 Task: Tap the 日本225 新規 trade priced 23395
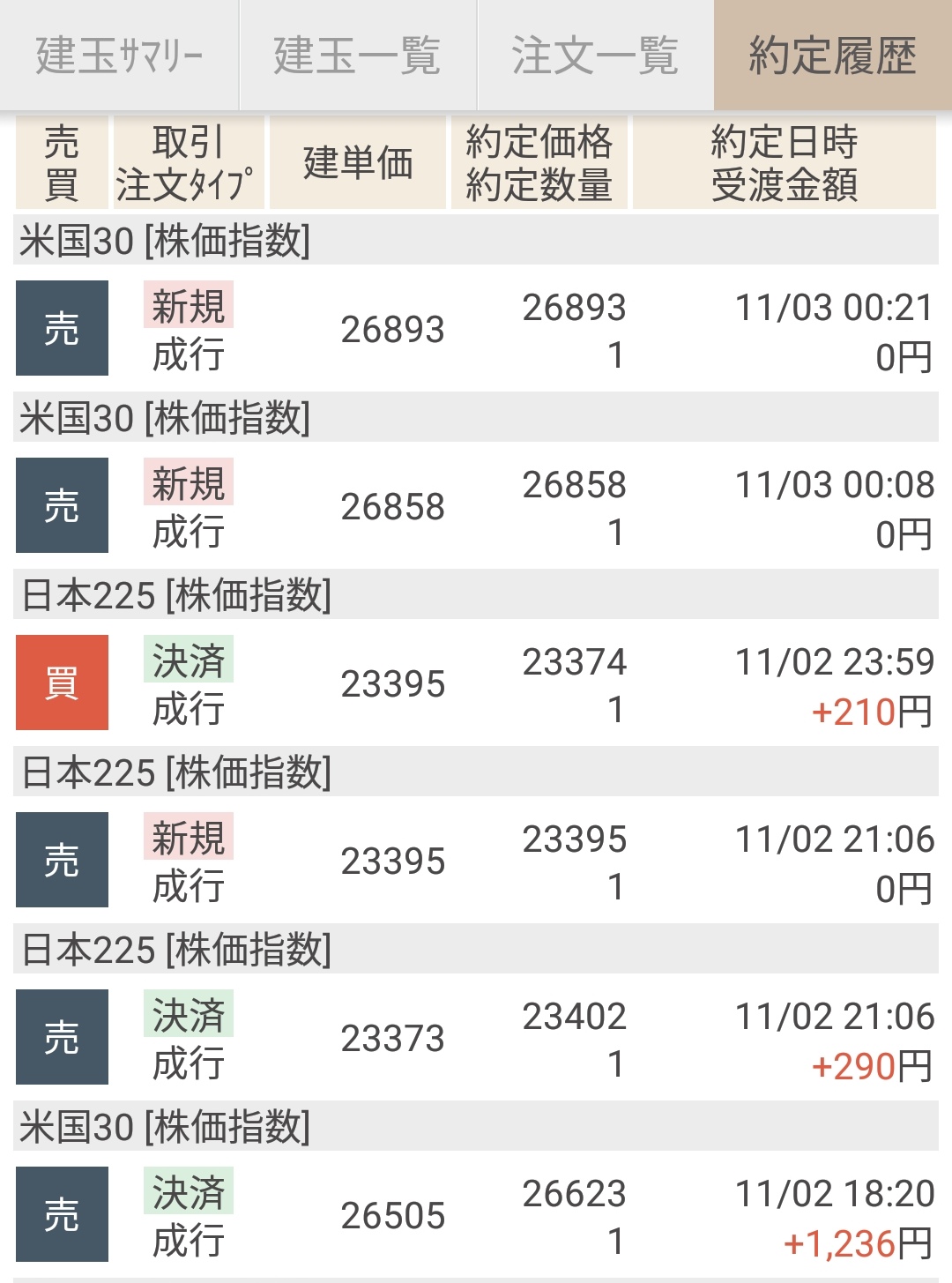point(476,861)
